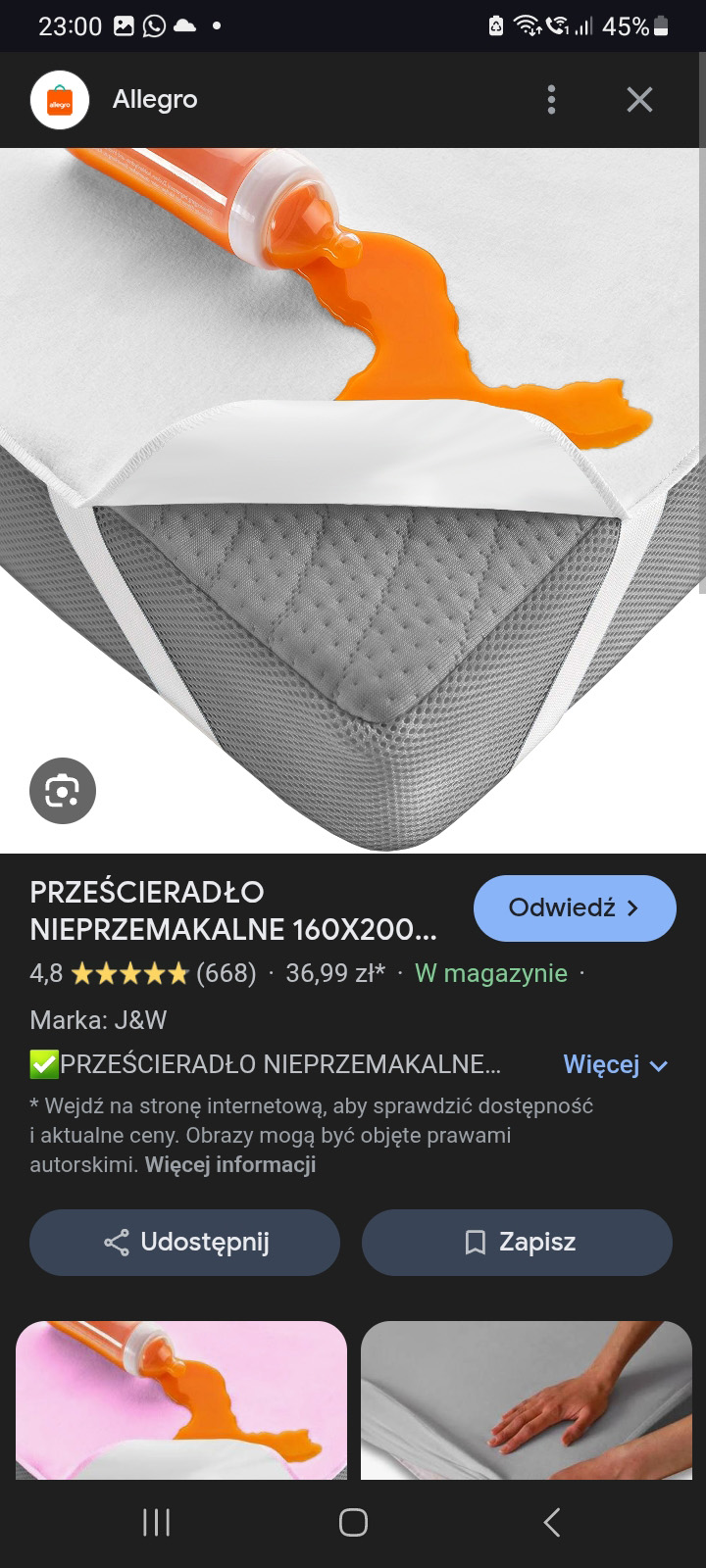Expand the Więcej product description
706x1568 pixels.
(616, 1064)
